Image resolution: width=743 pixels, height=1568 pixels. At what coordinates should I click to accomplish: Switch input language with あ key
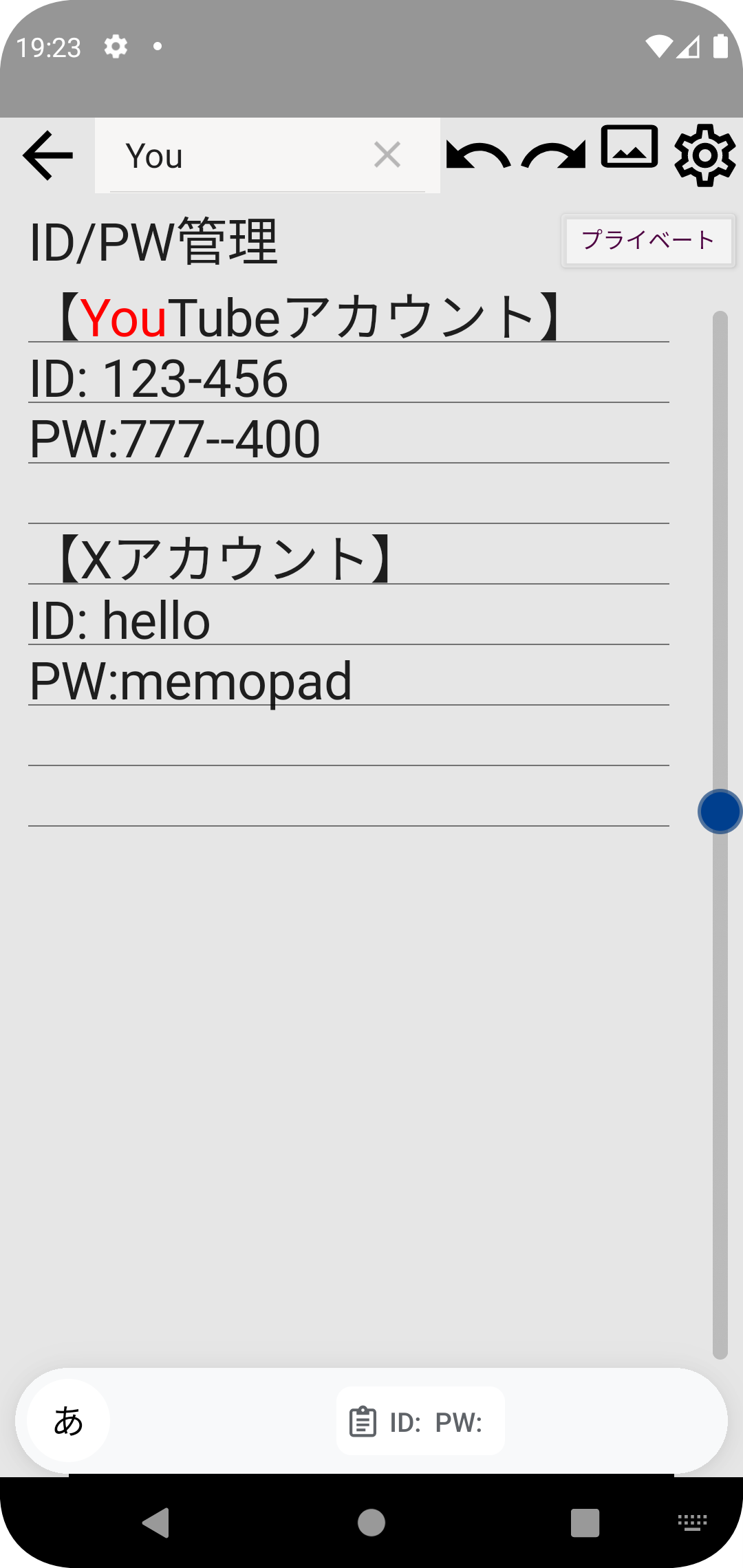(69, 1421)
